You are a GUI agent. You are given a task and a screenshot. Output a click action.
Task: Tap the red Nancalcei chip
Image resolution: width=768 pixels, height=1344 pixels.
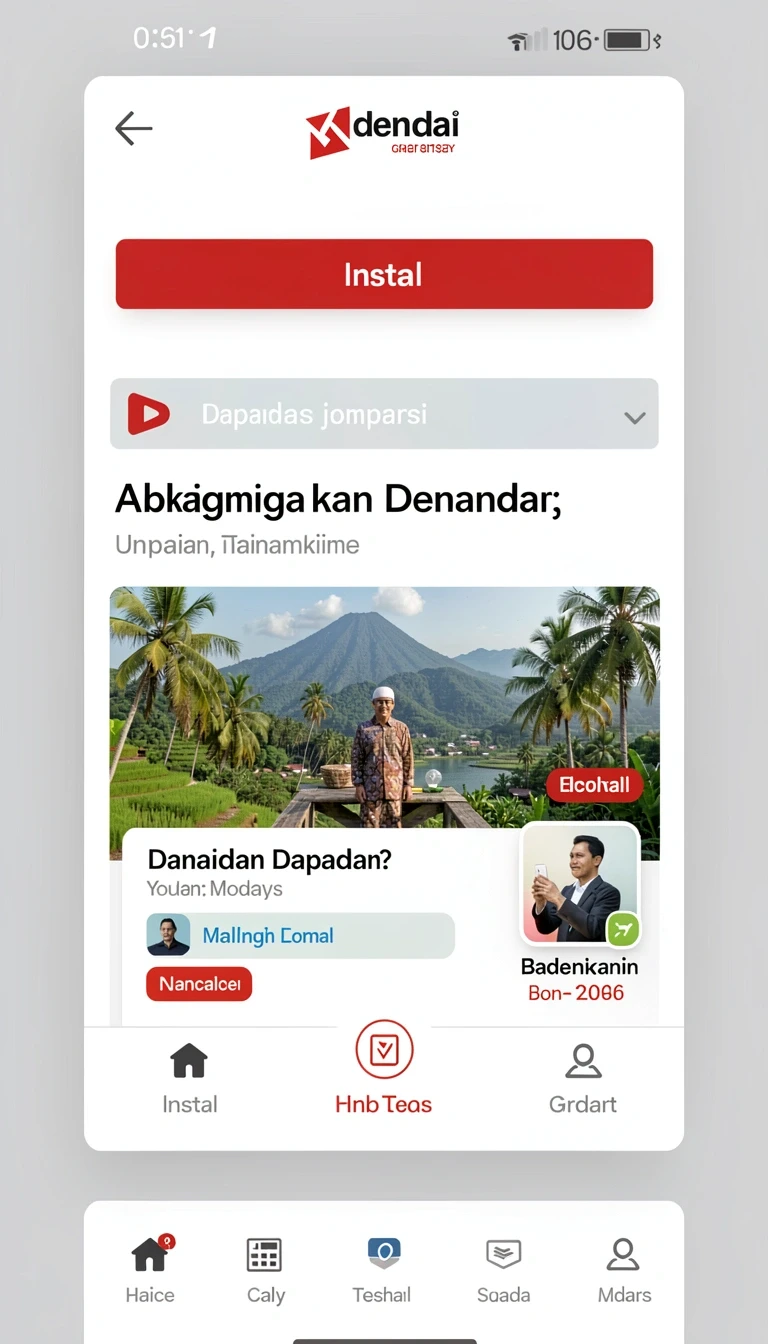pos(199,984)
